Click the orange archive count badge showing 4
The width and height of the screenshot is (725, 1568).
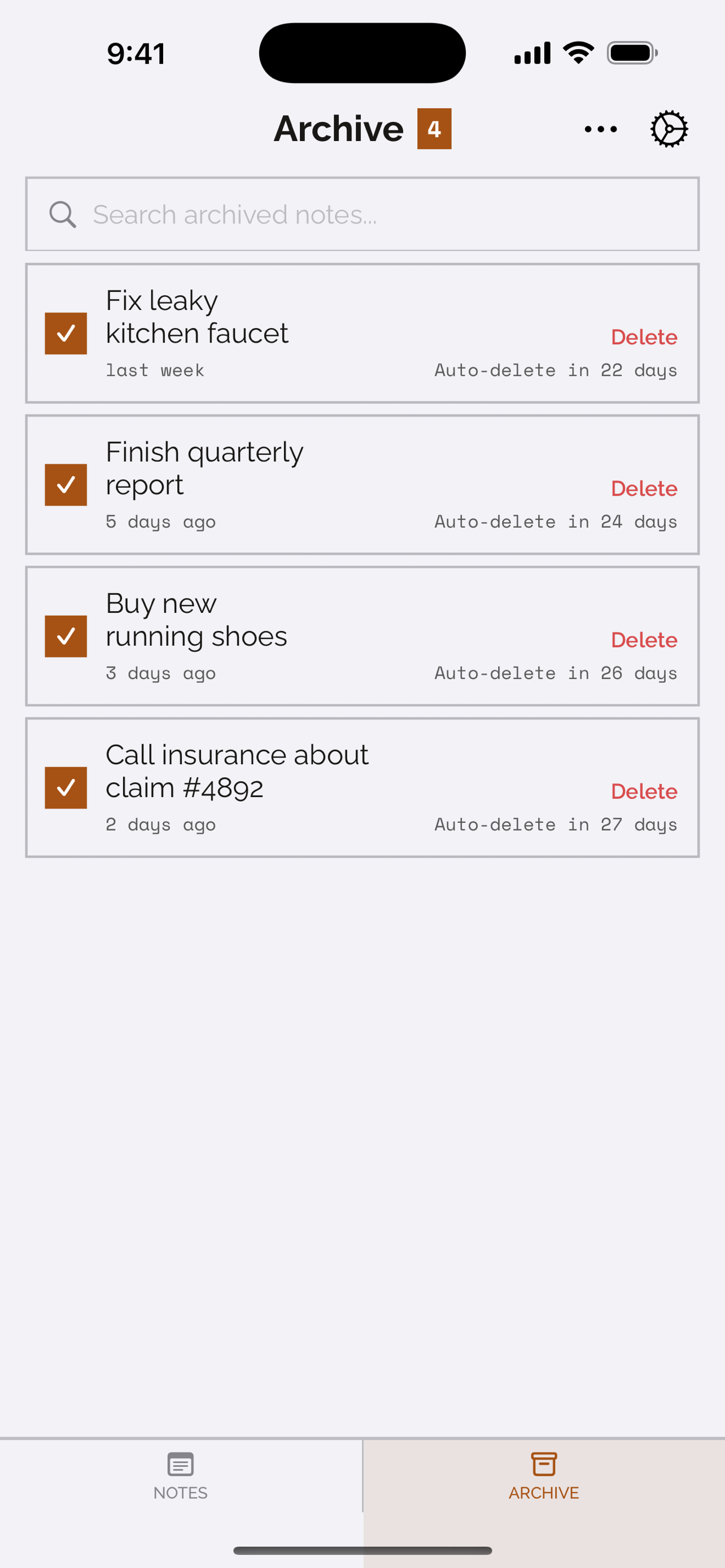coord(435,129)
